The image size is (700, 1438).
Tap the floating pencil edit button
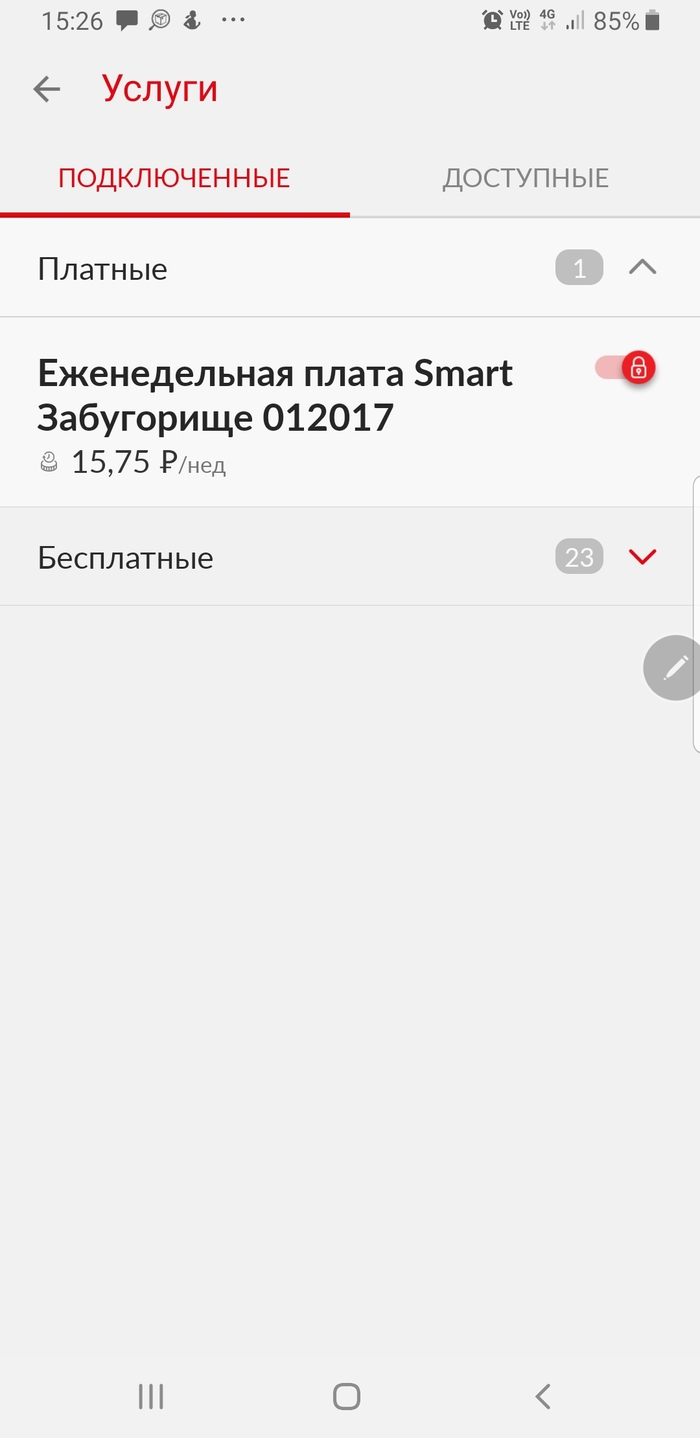pos(673,666)
